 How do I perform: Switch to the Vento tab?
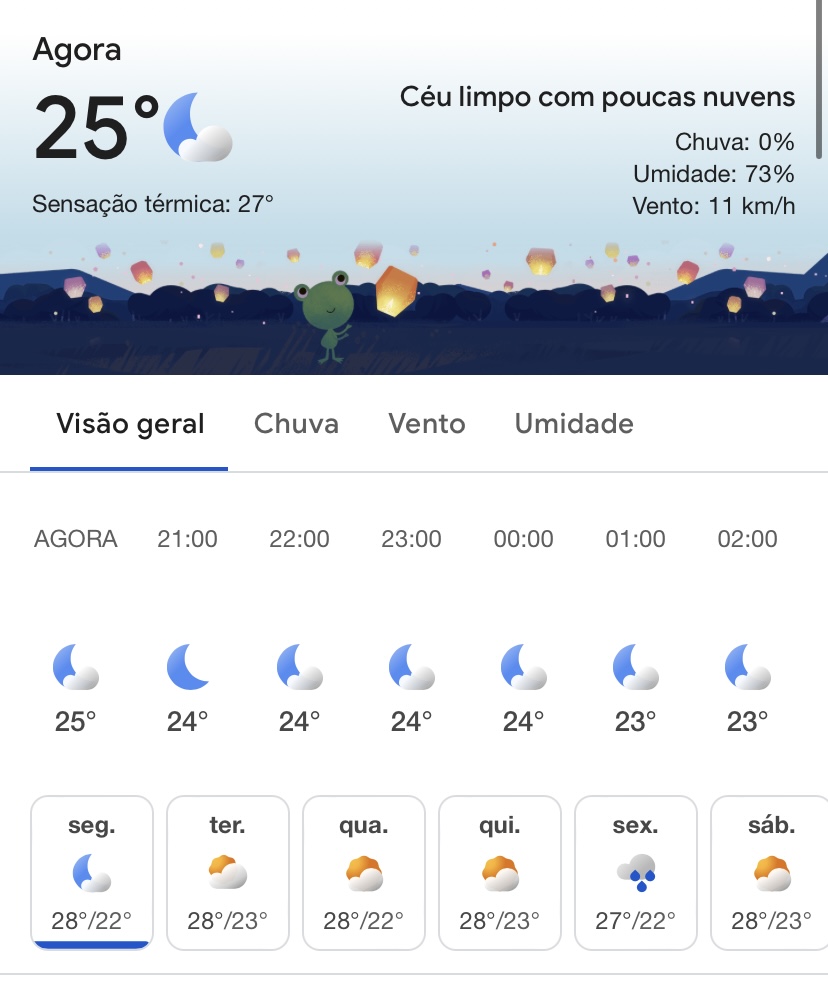point(427,424)
